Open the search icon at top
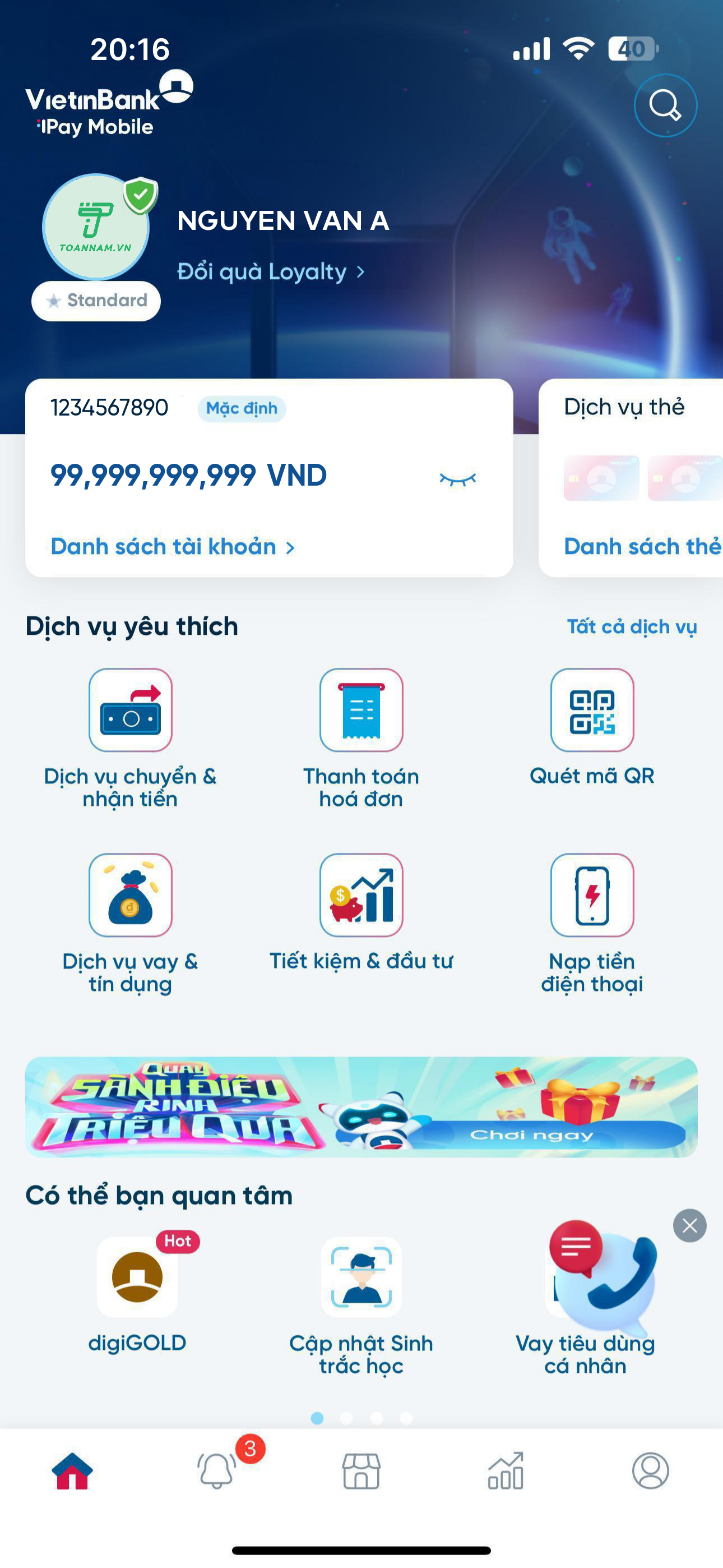Screen dimensions: 723x1568 (665, 105)
